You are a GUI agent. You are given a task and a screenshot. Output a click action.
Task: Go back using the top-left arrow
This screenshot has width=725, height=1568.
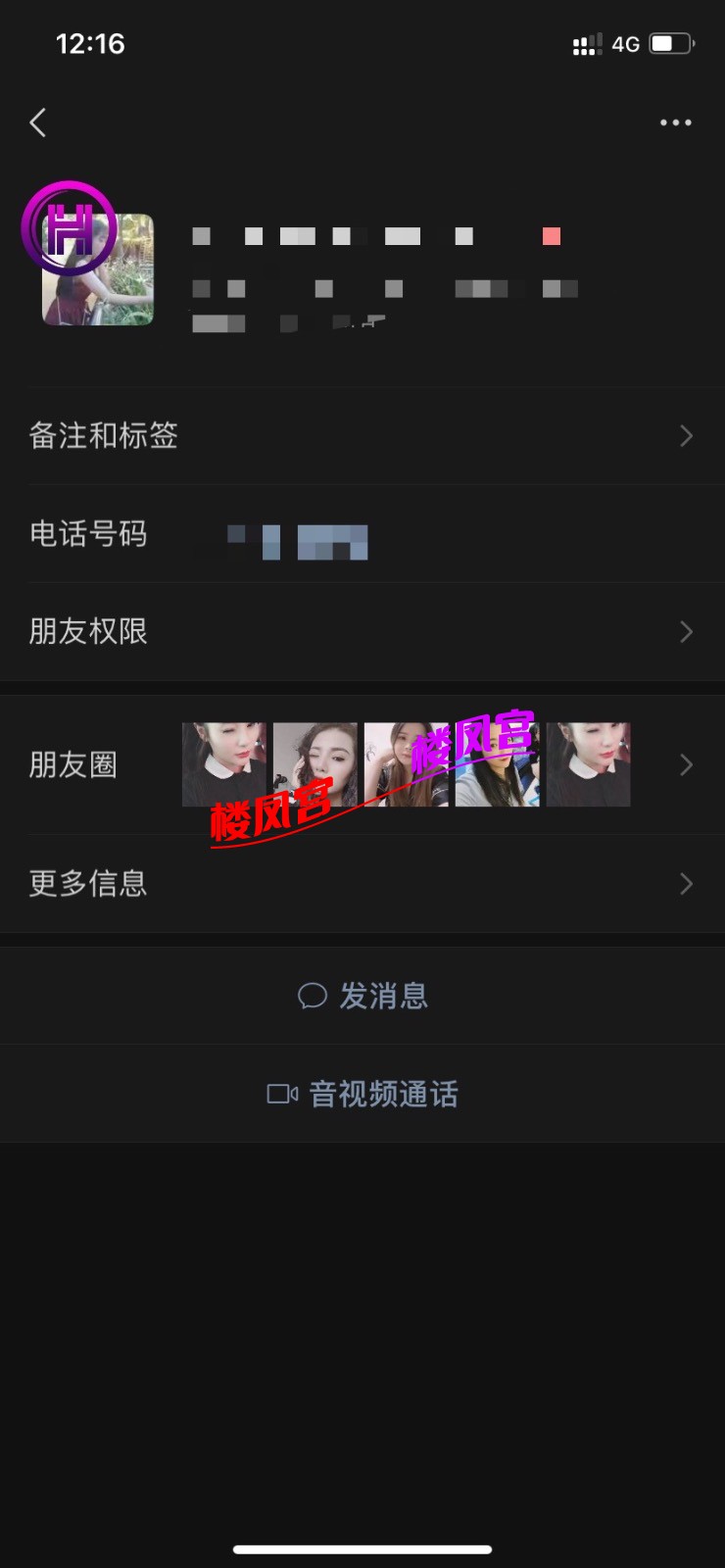[38, 122]
